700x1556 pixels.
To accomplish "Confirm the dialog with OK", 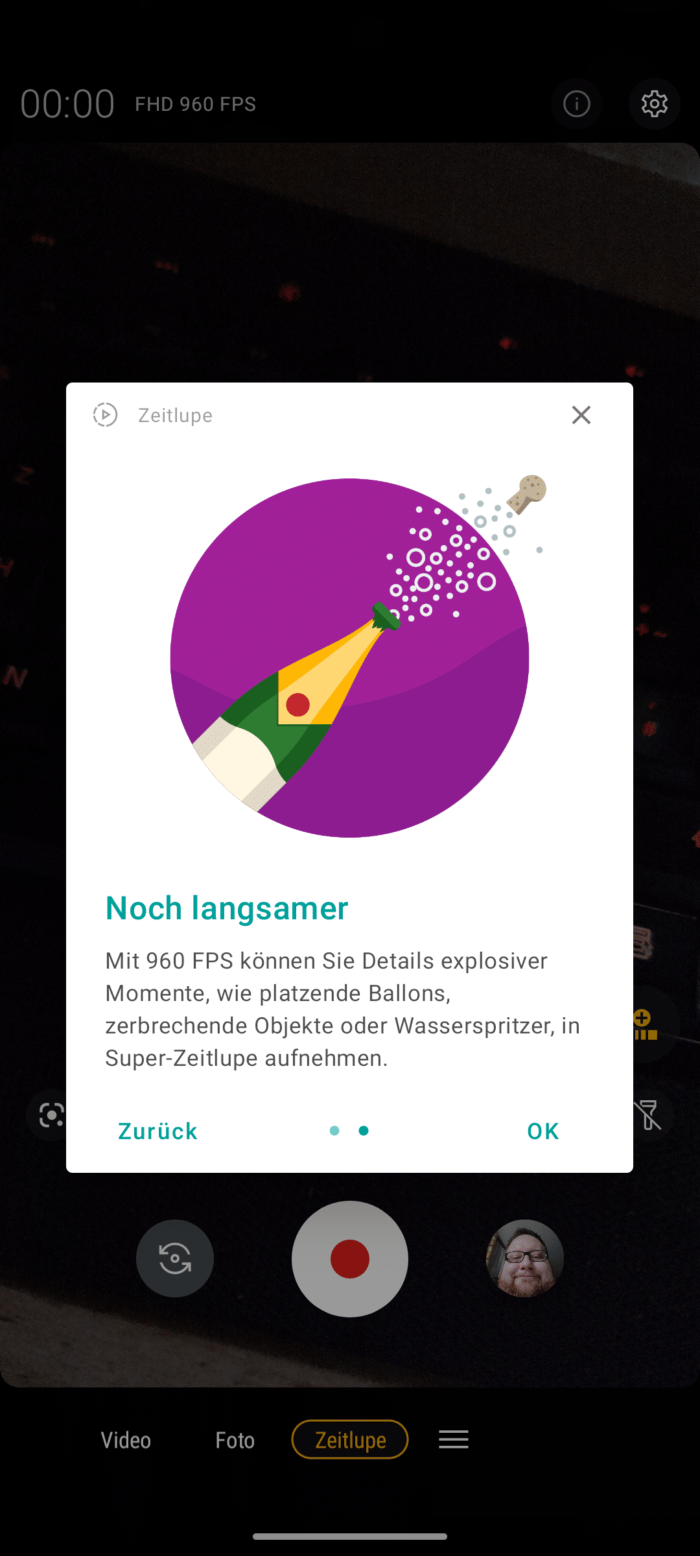I will [x=543, y=1131].
